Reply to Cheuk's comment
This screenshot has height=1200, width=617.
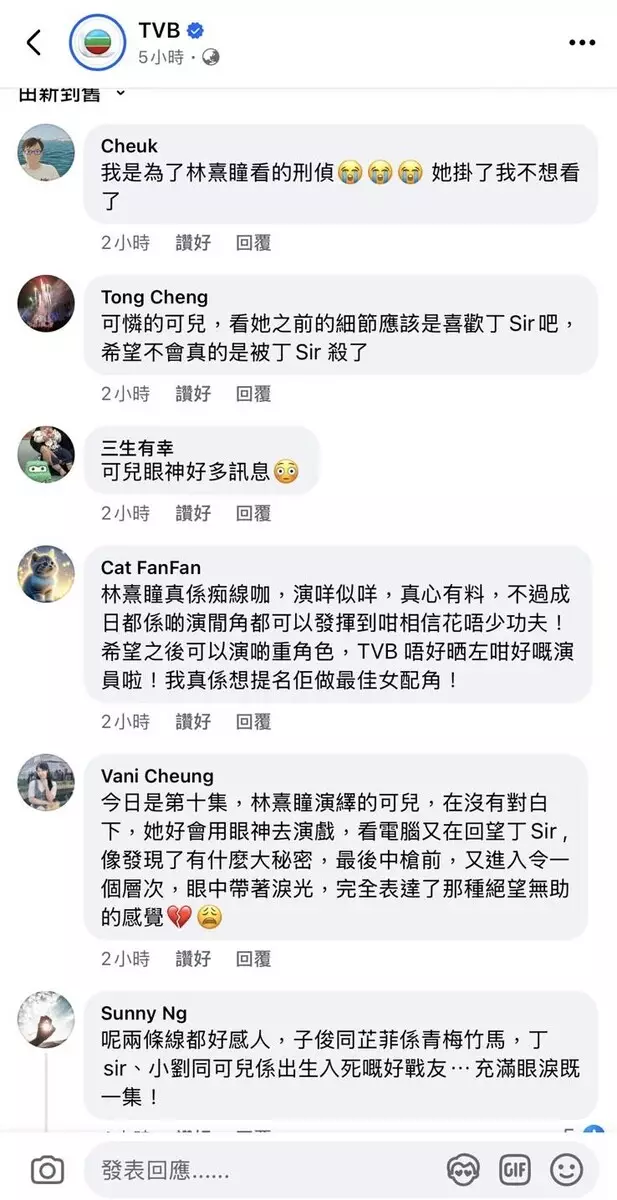253,242
